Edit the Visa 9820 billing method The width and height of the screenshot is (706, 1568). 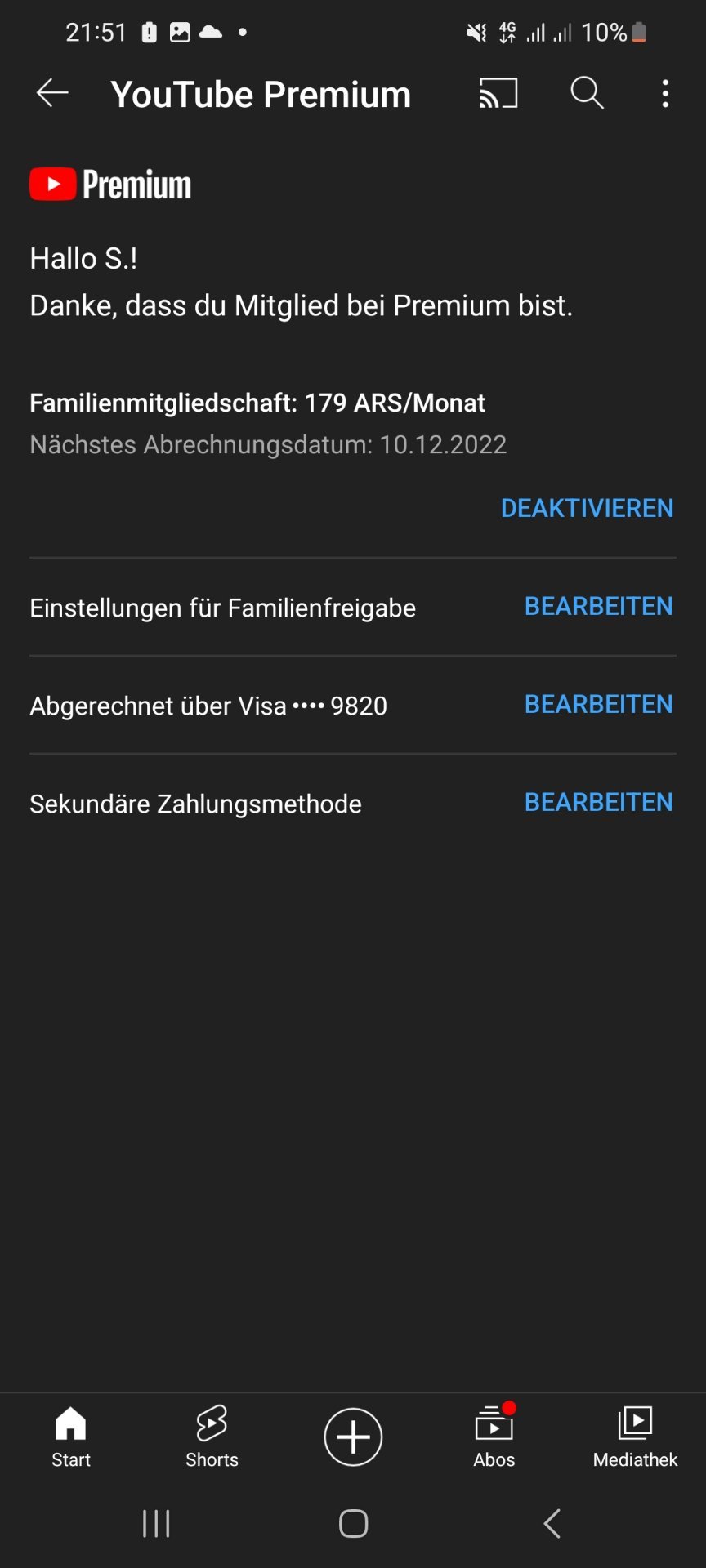tap(599, 704)
